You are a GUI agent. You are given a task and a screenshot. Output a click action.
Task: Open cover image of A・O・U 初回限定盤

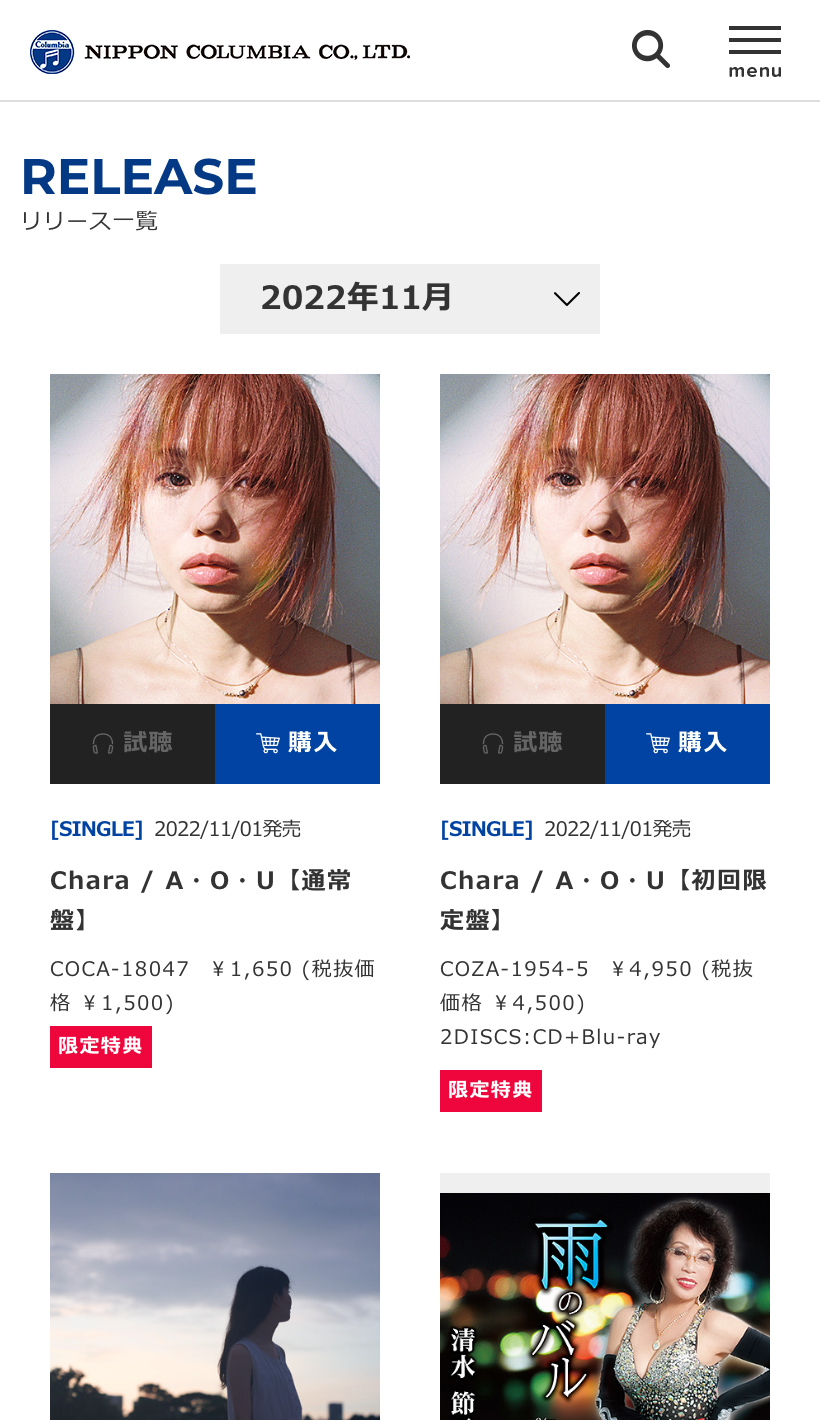coord(605,539)
